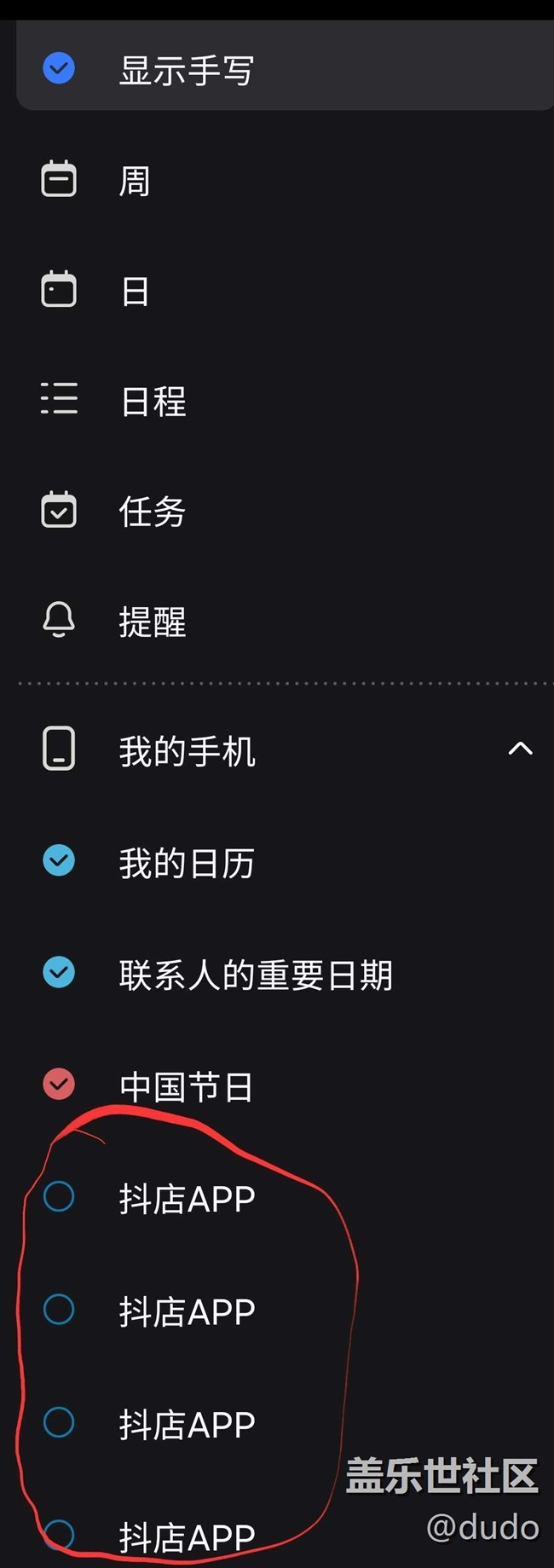The width and height of the screenshot is (554, 1568).
Task: Open 任务
Action: [152, 512]
